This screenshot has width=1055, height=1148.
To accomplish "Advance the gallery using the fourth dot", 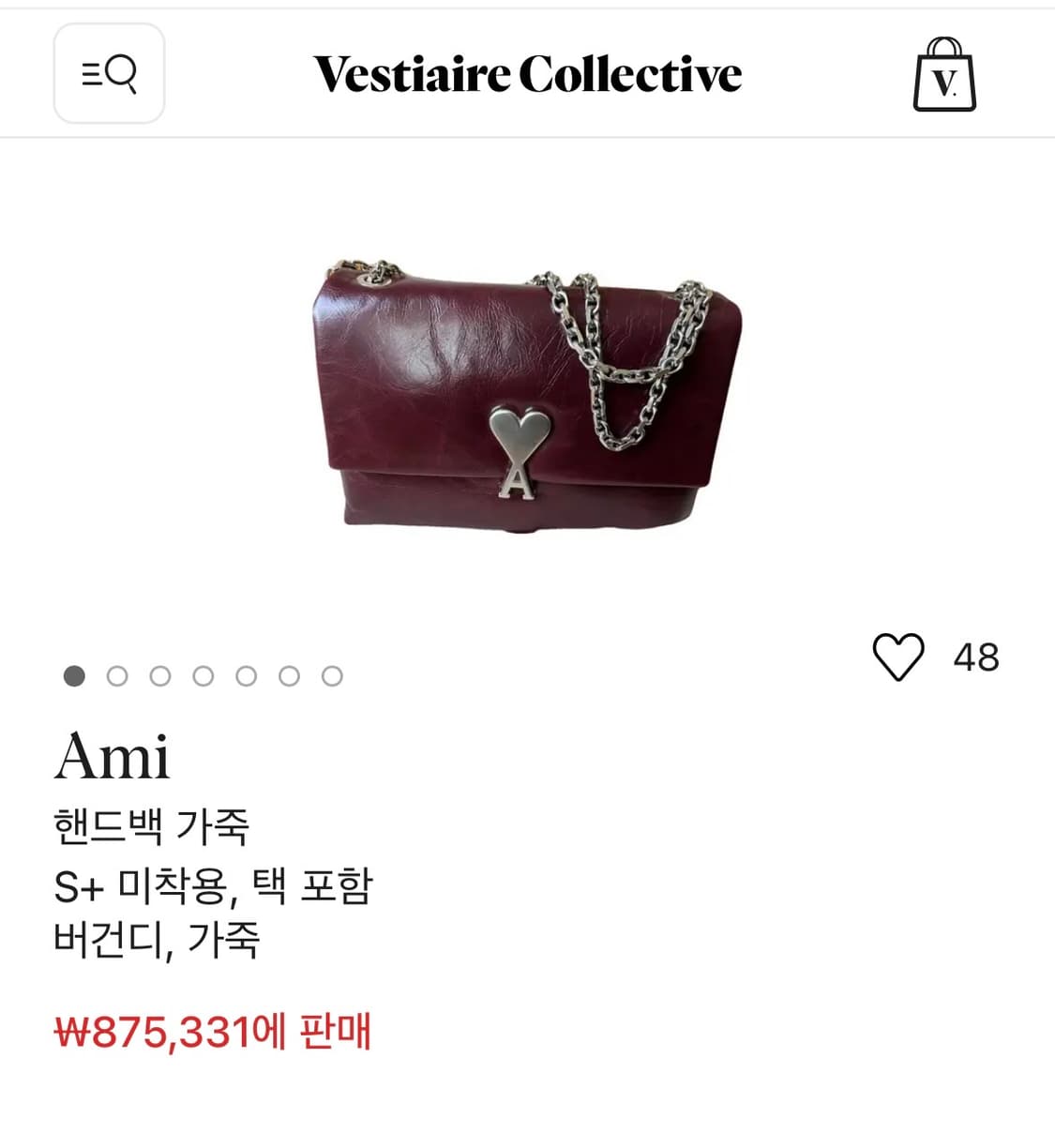I will click(202, 674).
